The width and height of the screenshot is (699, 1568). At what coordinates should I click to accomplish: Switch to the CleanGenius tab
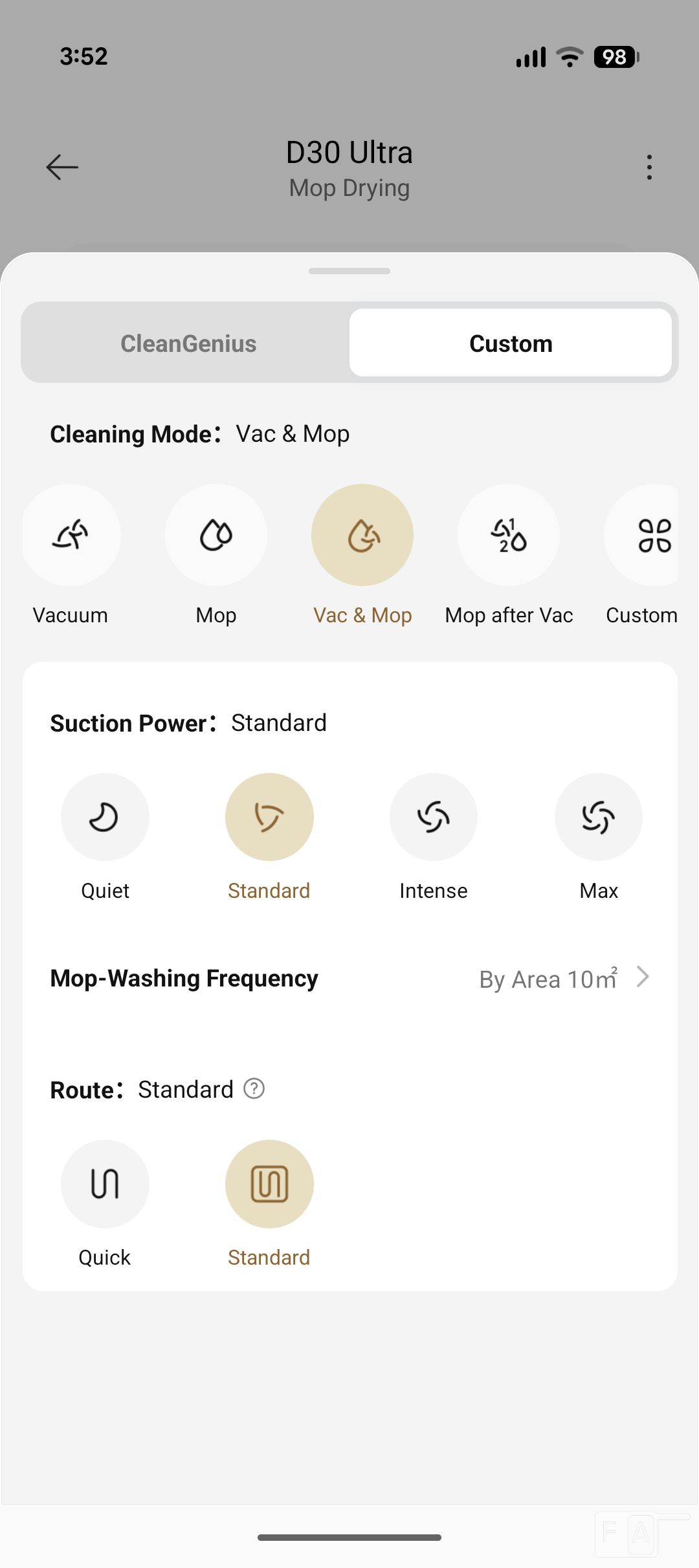pos(188,343)
